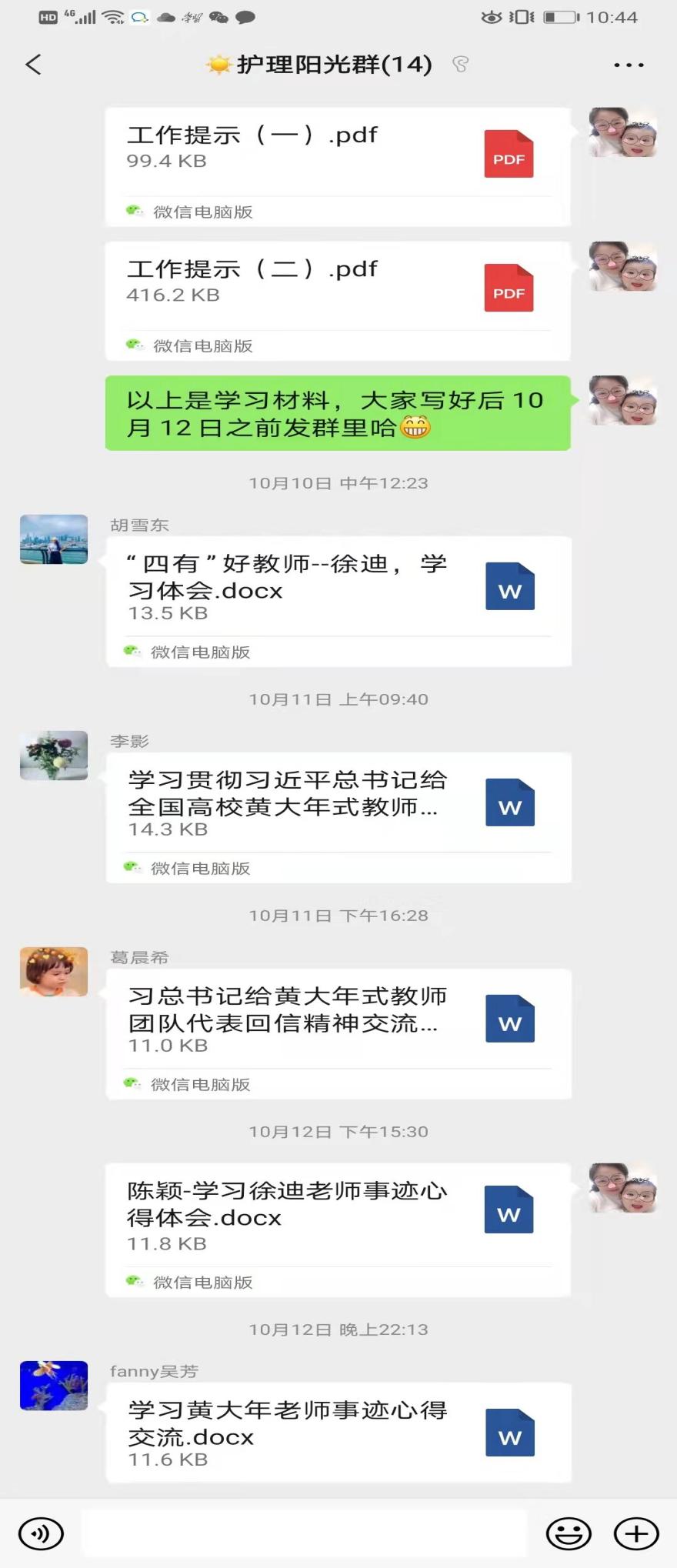Tap 葛晨希's avatar

click(54, 972)
